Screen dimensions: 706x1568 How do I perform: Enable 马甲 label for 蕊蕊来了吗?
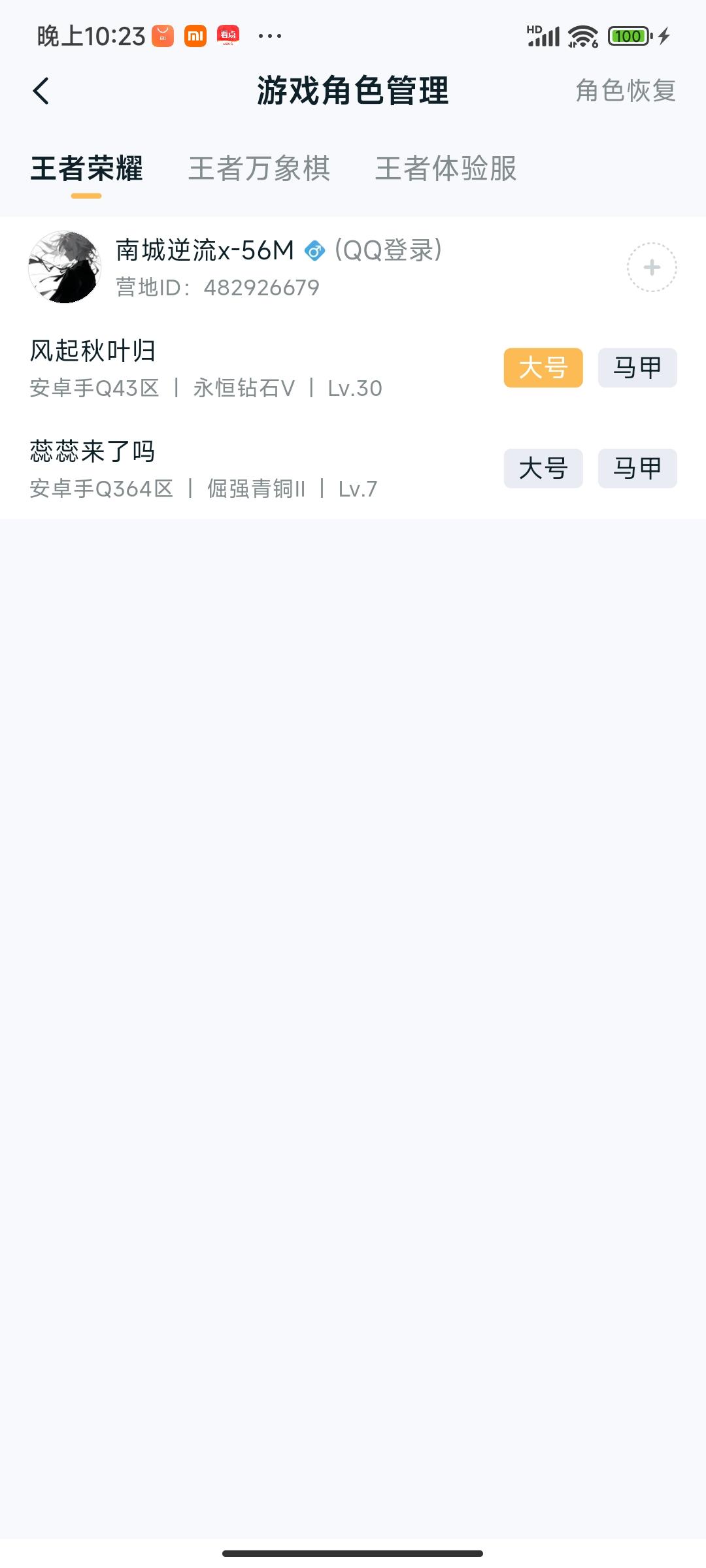click(637, 469)
